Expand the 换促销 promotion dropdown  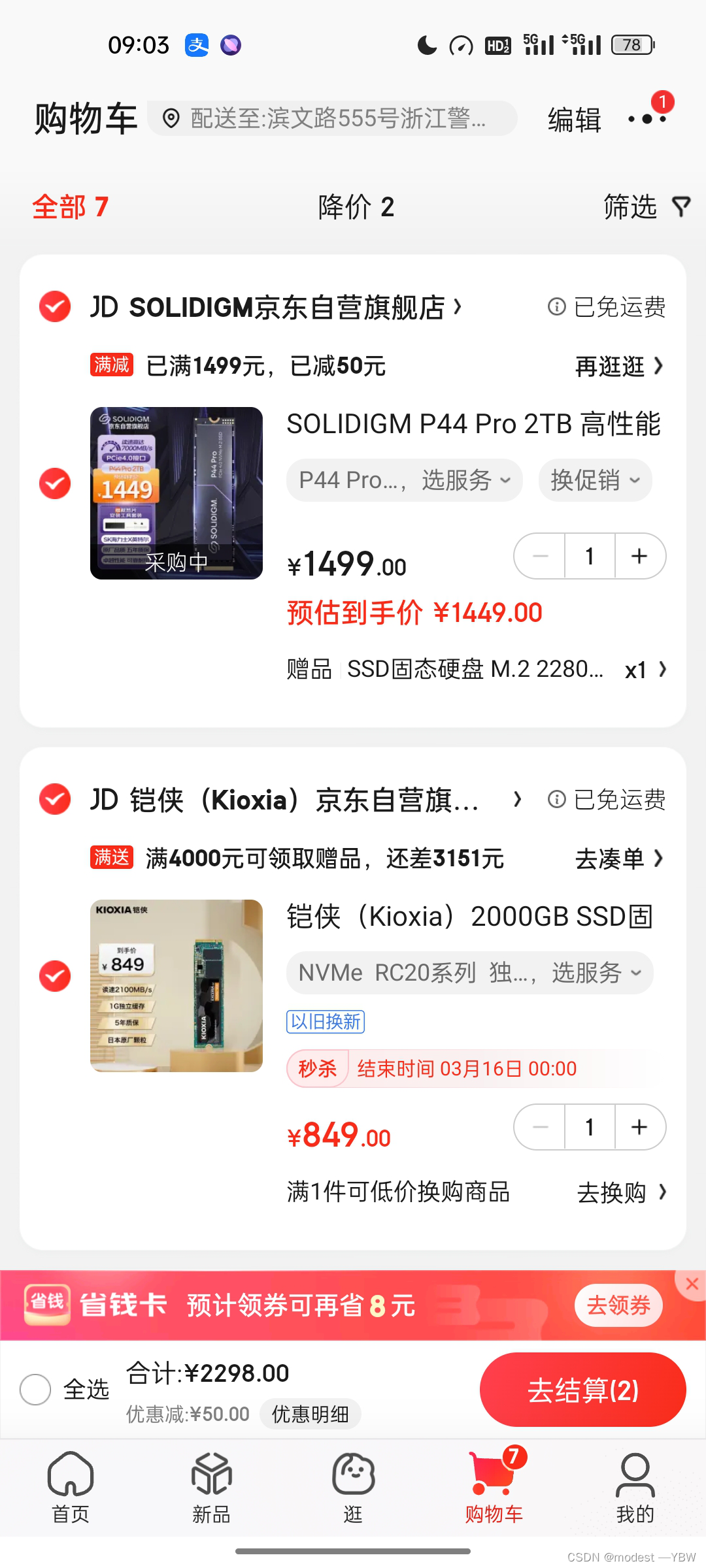595,480
